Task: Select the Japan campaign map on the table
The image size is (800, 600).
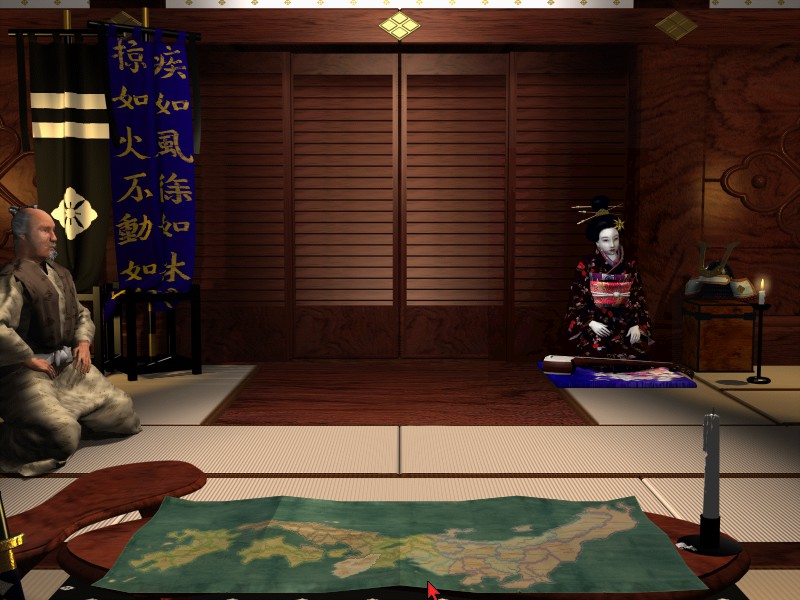Action: click(x=400, y=545)
